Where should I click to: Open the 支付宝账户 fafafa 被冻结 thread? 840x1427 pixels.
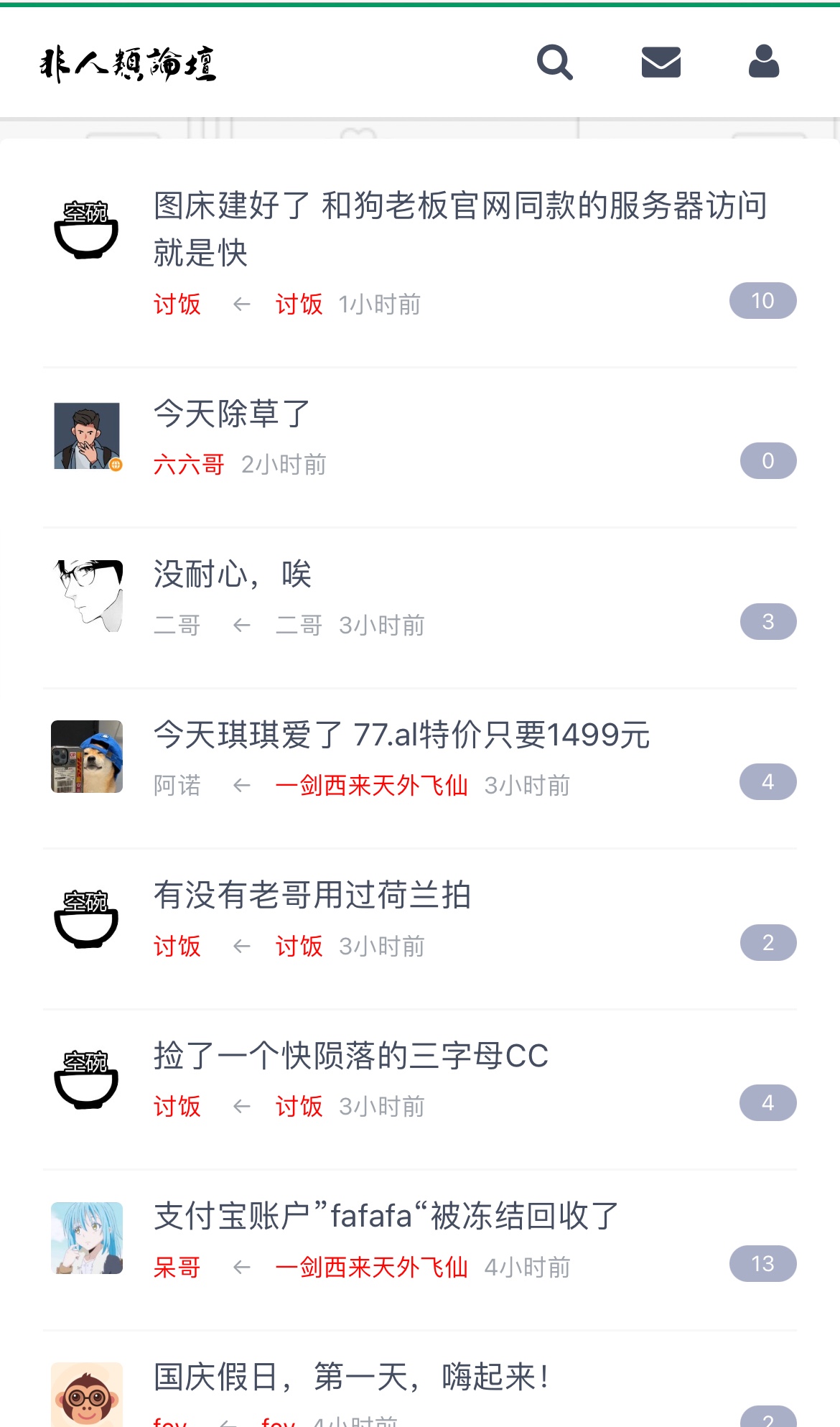pos(386,1217)
